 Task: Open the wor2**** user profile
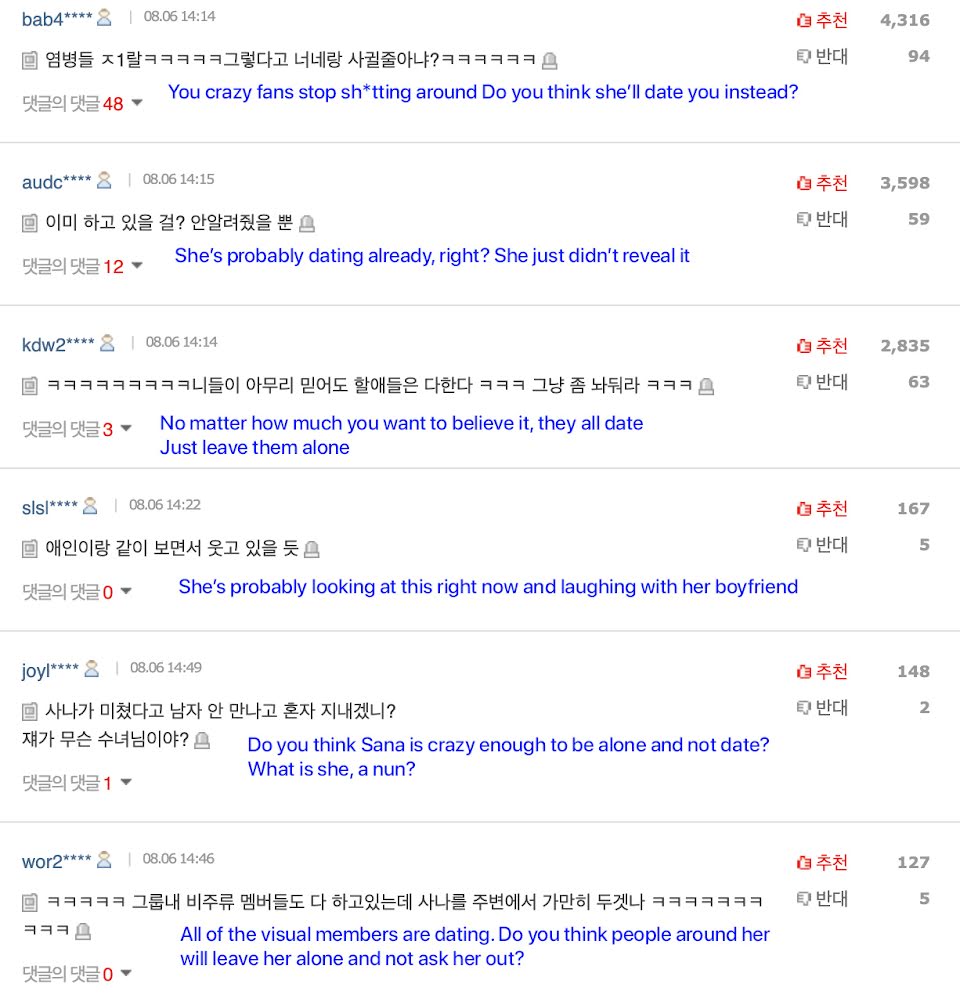pyautogui.click(x=57, y=861)
